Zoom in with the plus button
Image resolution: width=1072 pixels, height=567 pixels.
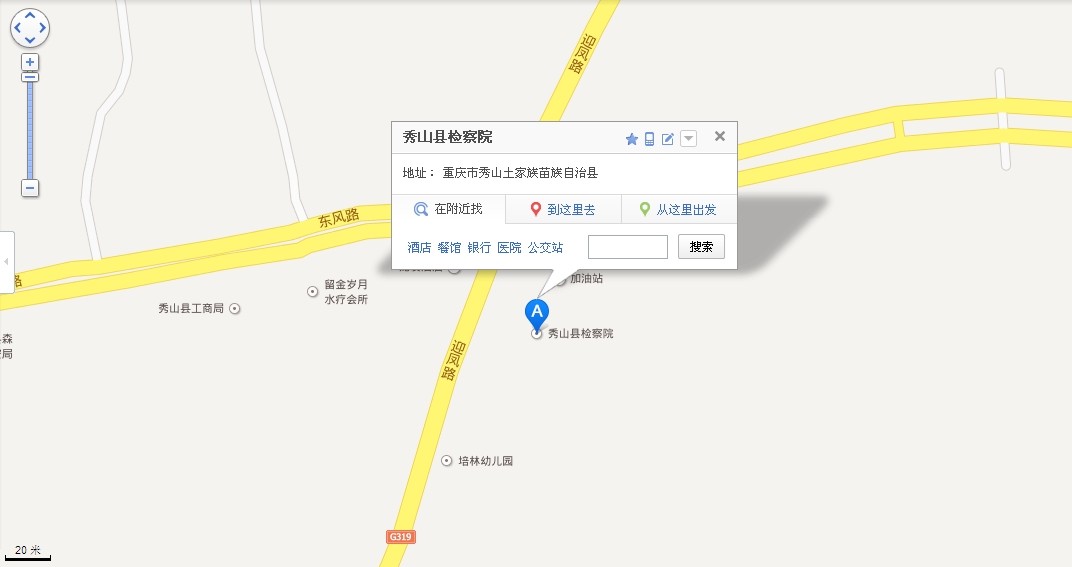point(30,62)
